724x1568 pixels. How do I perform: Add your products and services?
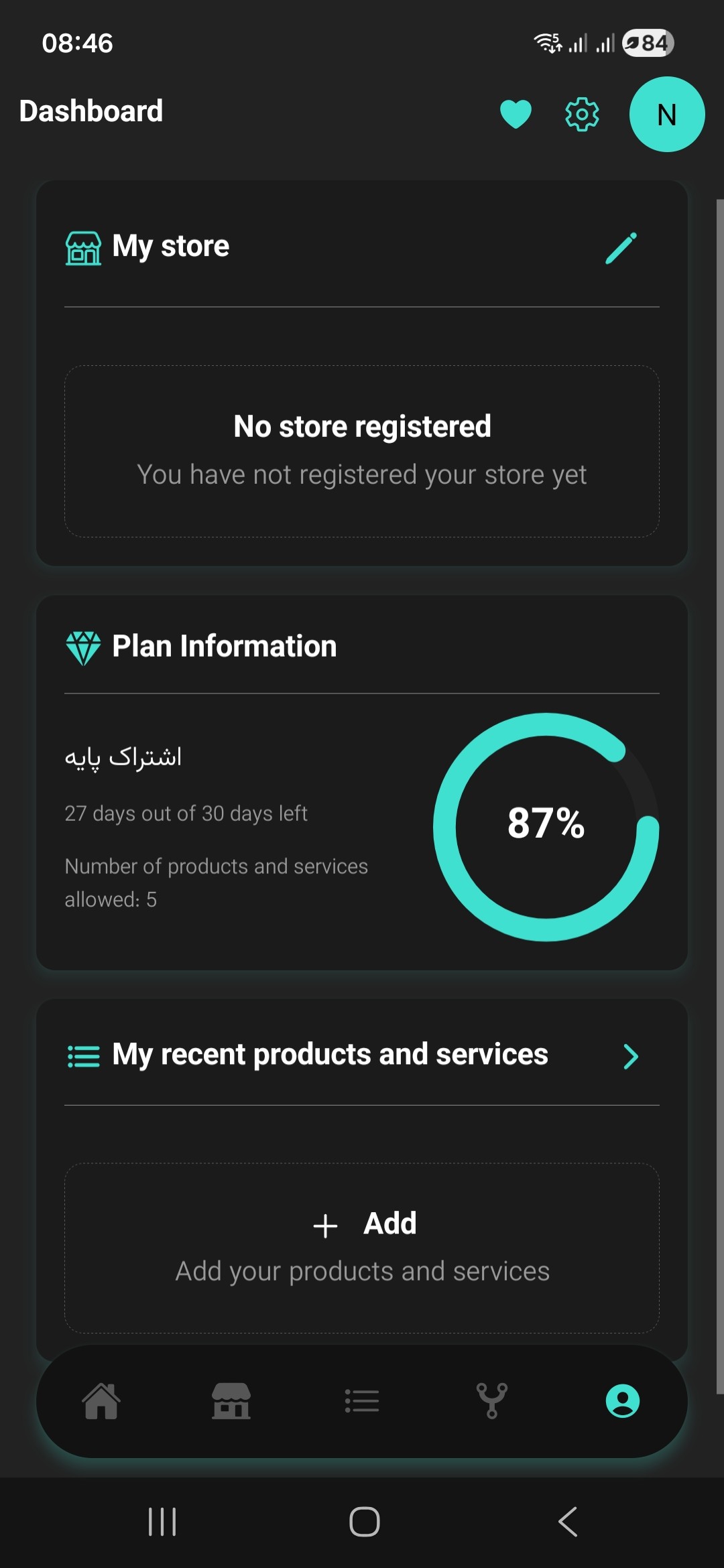coord(362,1248)
